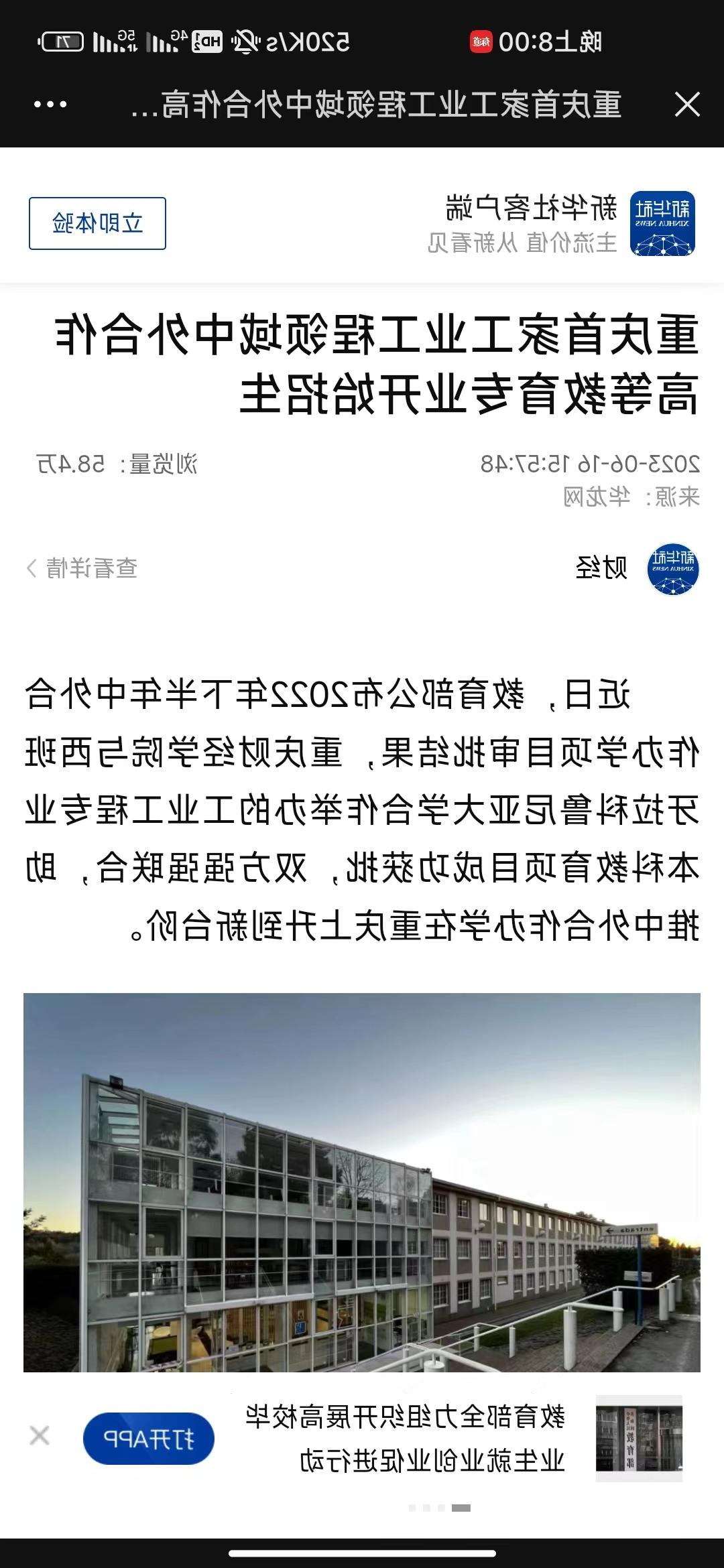
Task: Close the article page with X
Action: tap(687, 105)
